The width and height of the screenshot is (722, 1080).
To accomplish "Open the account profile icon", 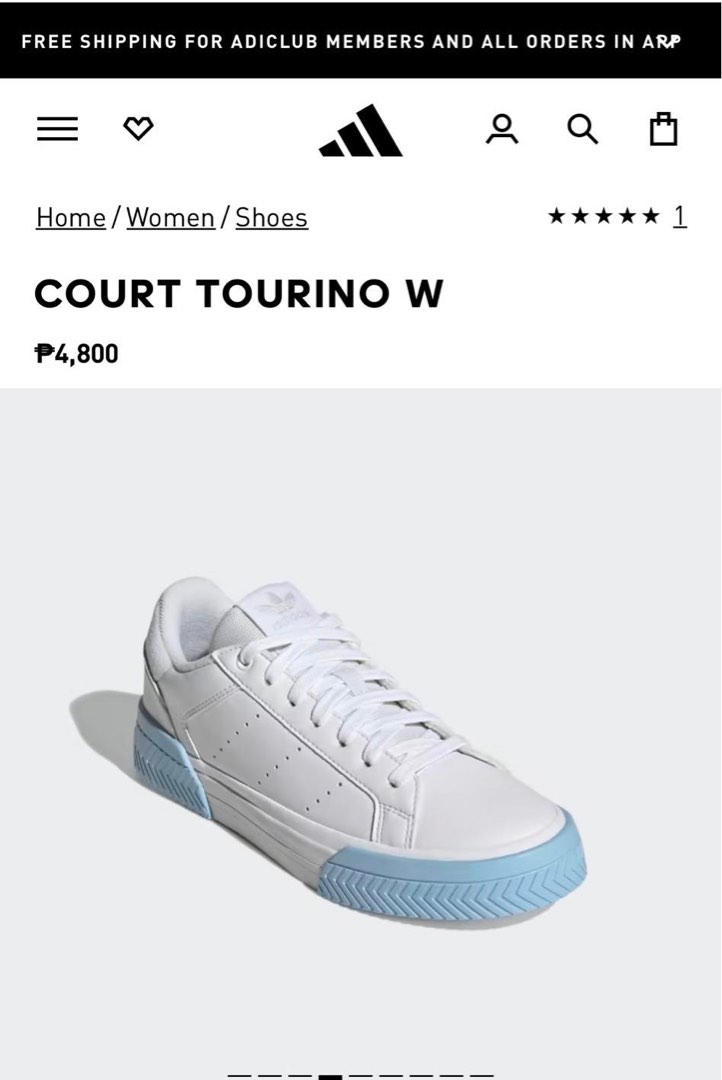I will pos(502,129).
